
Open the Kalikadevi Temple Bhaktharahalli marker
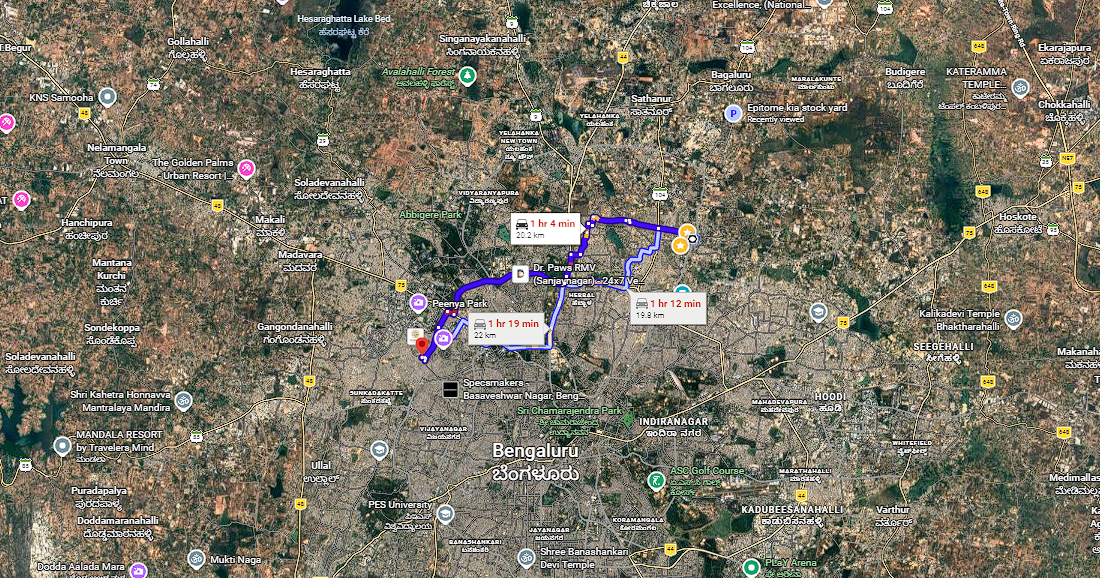[x=1013, y=320]
